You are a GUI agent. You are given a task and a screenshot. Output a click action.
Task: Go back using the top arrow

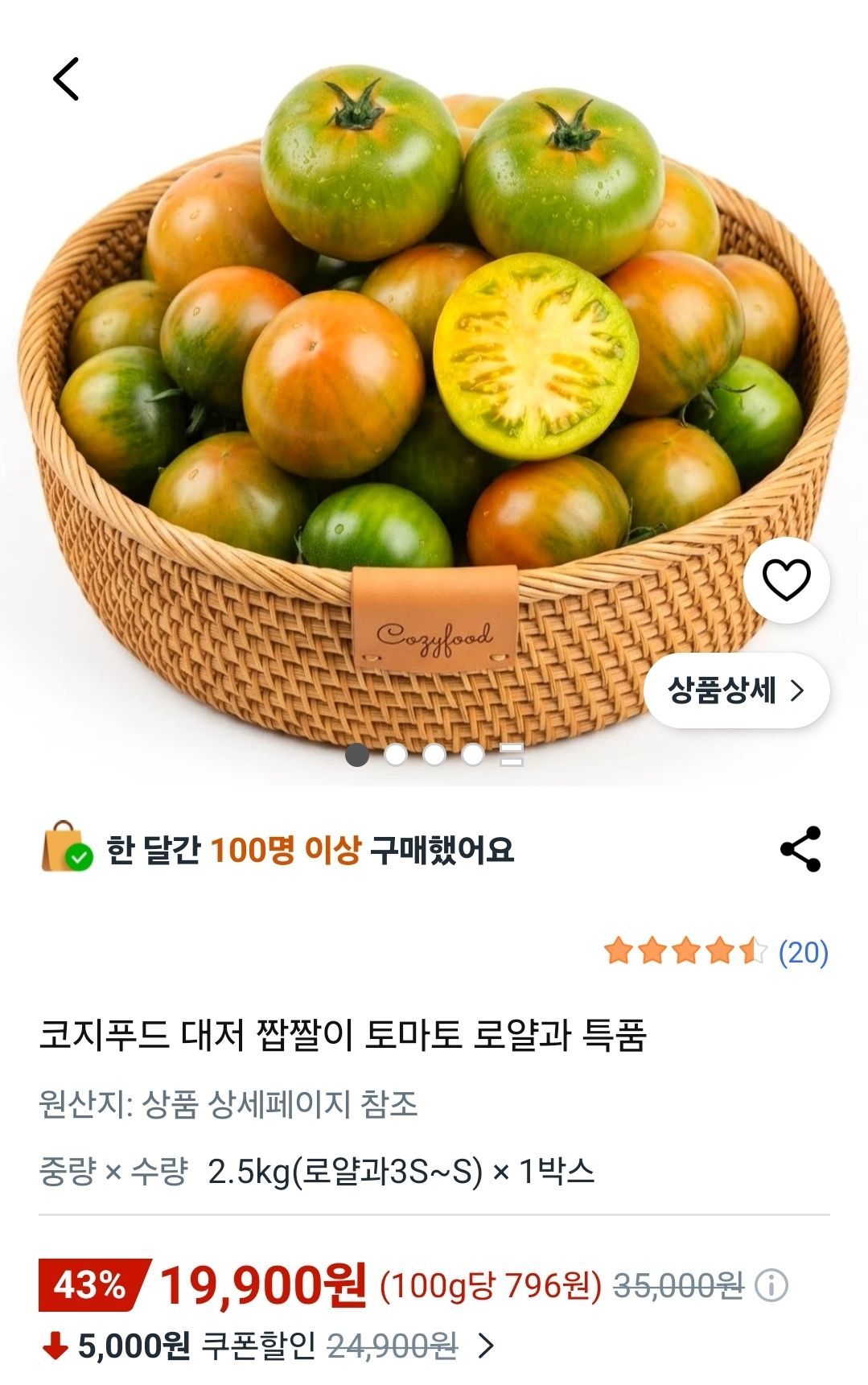[66, 79]
